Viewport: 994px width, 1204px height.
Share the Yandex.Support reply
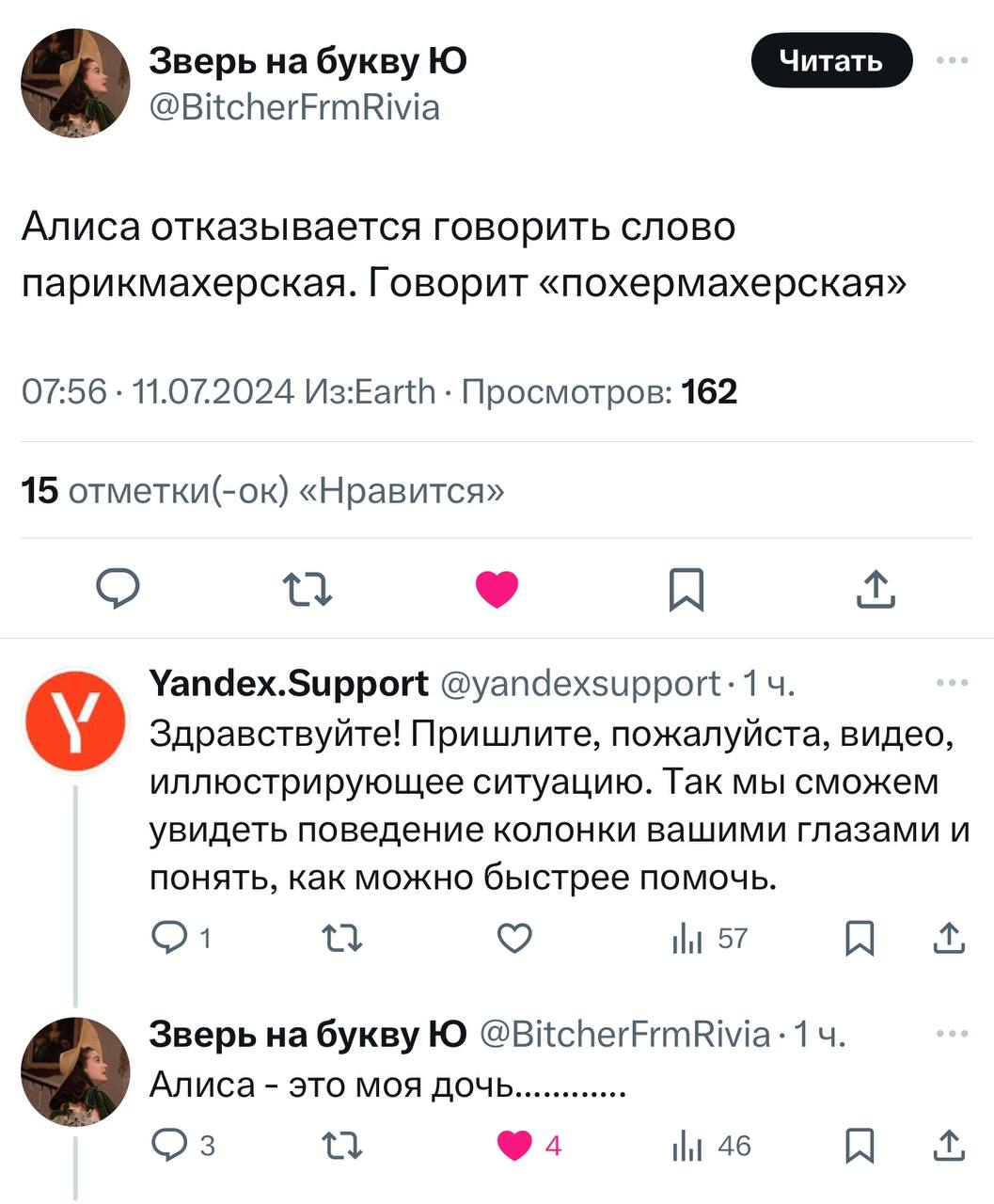[x=950, y=938]
